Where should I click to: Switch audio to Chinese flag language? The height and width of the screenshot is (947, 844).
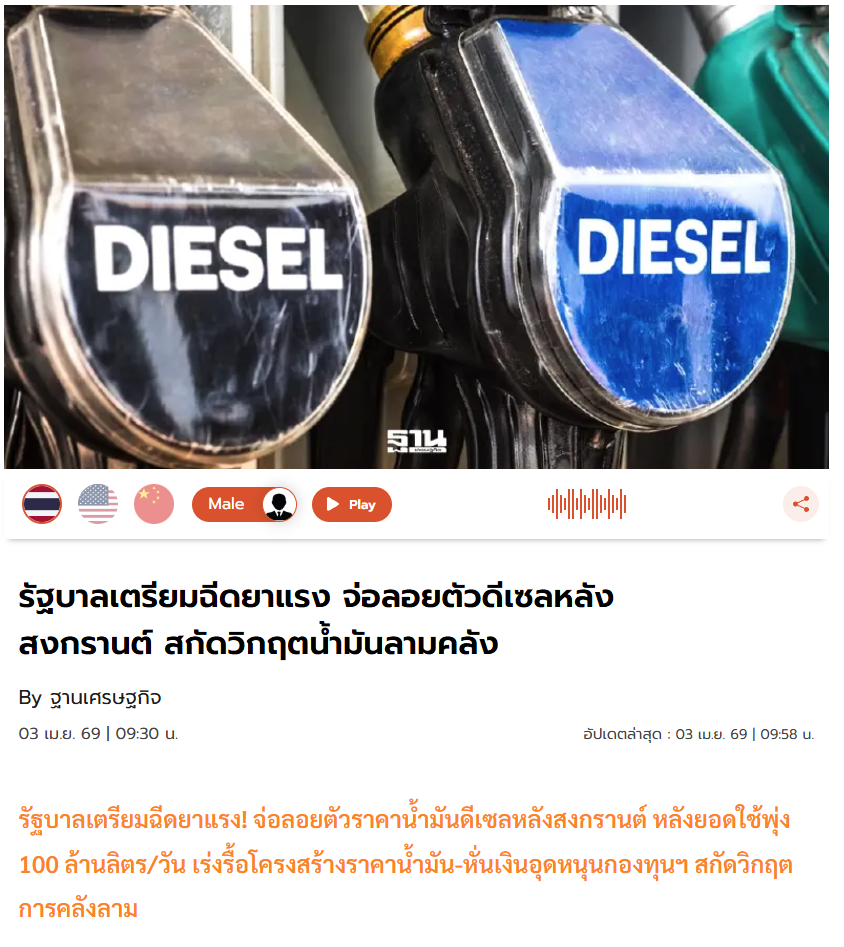click(154, 504)
